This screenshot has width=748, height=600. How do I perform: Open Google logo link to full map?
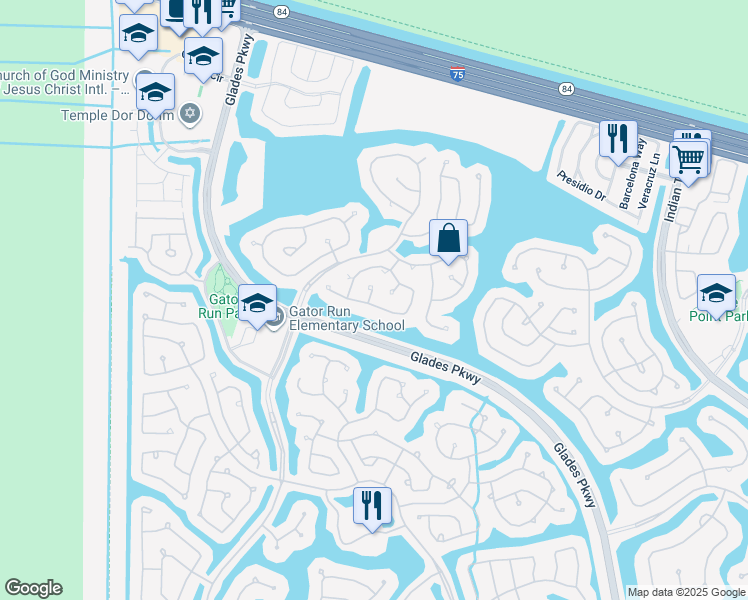tap(33, 588)
